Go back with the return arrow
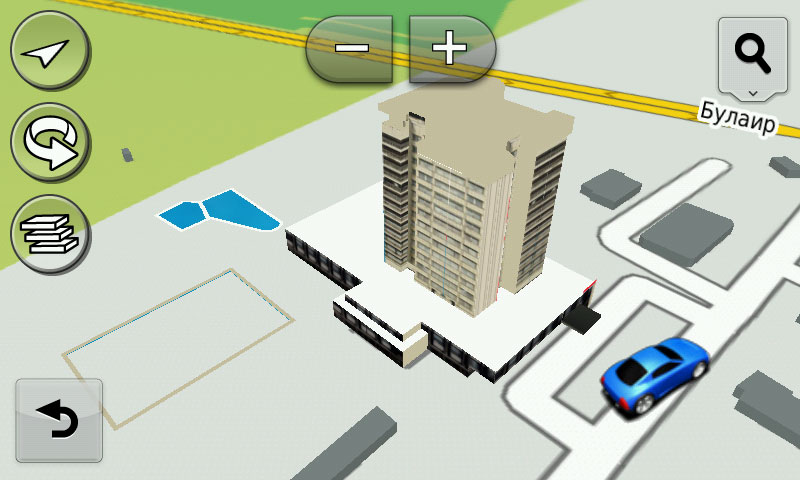Image resolution: width=800 pixels, height=480 pixels. click(59, 420)
